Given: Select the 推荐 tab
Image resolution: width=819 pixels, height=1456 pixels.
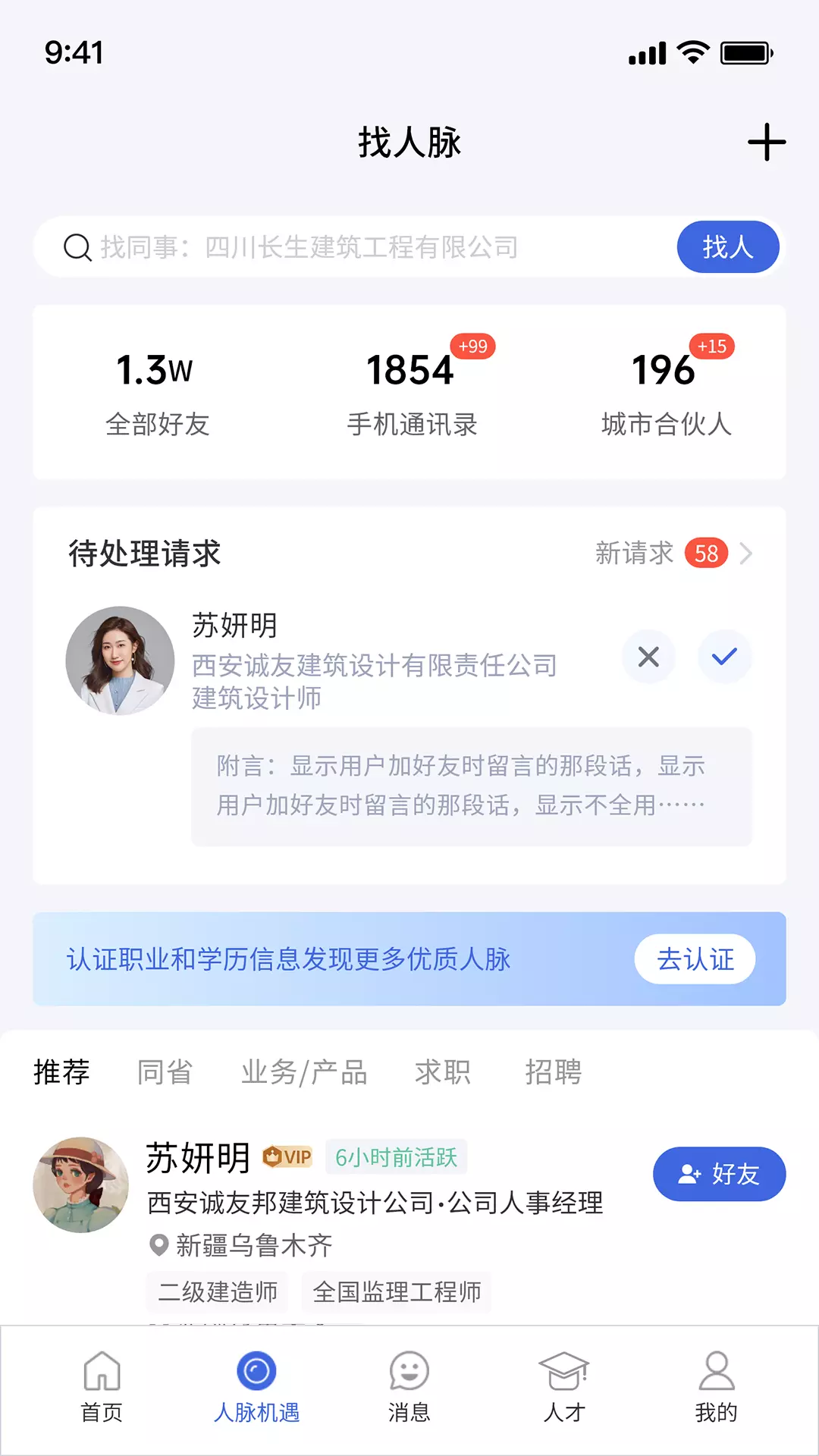Looking at the screenshot, I should (61, 1072).
